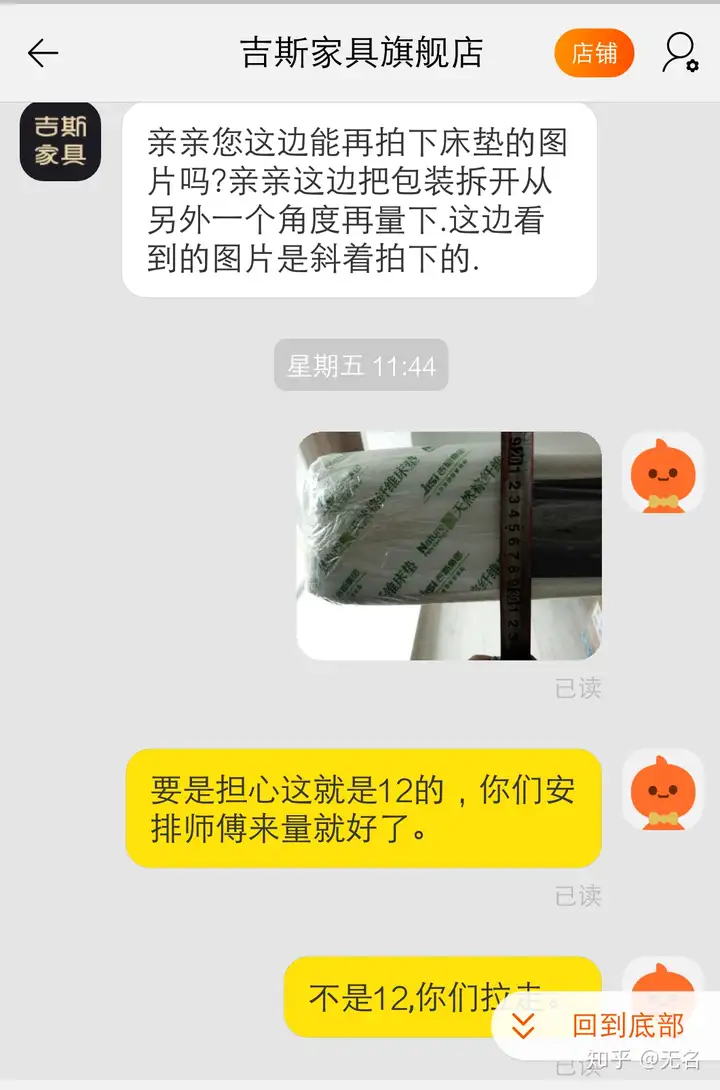View the sent mattress measurement photo
Screen dimensions: 720x1090
450,545
